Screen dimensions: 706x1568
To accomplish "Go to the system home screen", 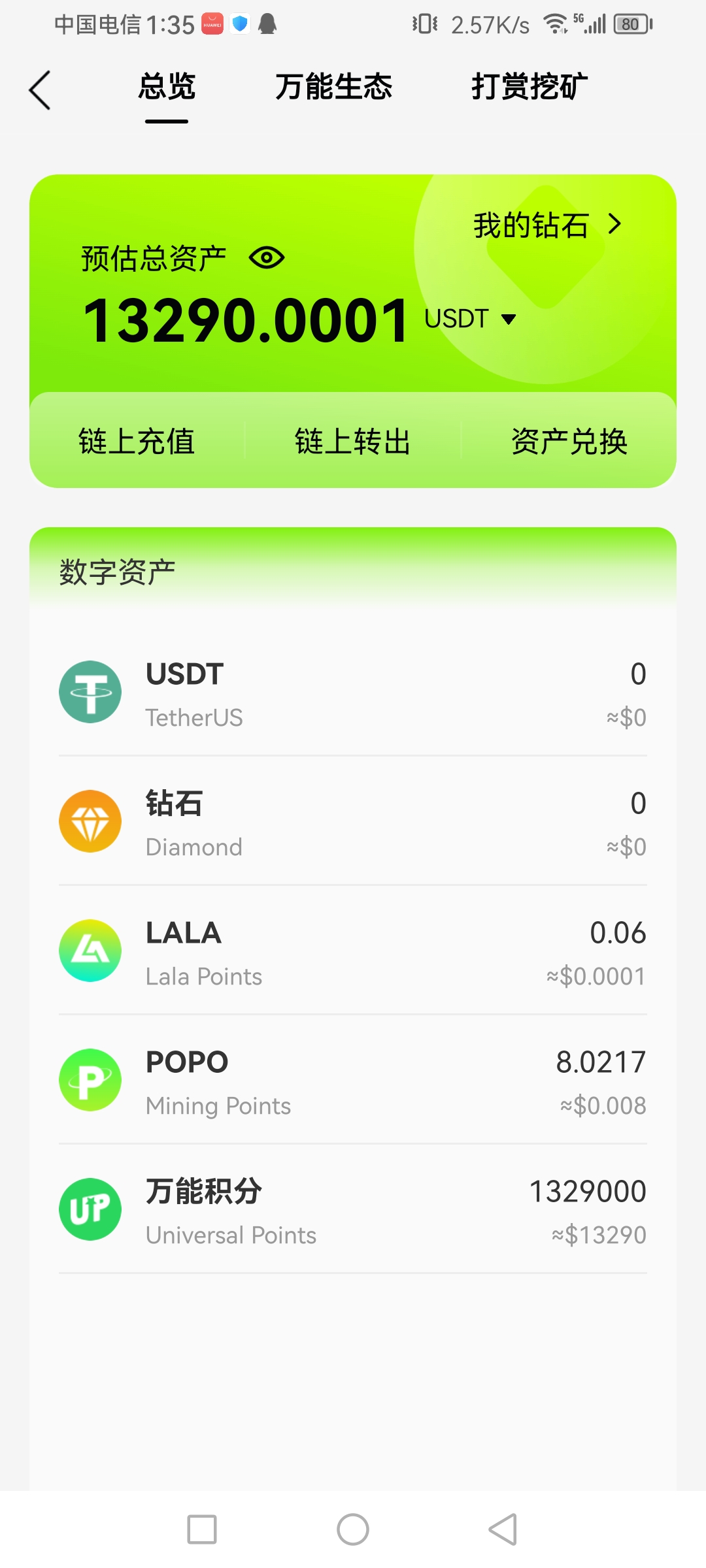I will pyautogui.click(x=353, y=1529).
